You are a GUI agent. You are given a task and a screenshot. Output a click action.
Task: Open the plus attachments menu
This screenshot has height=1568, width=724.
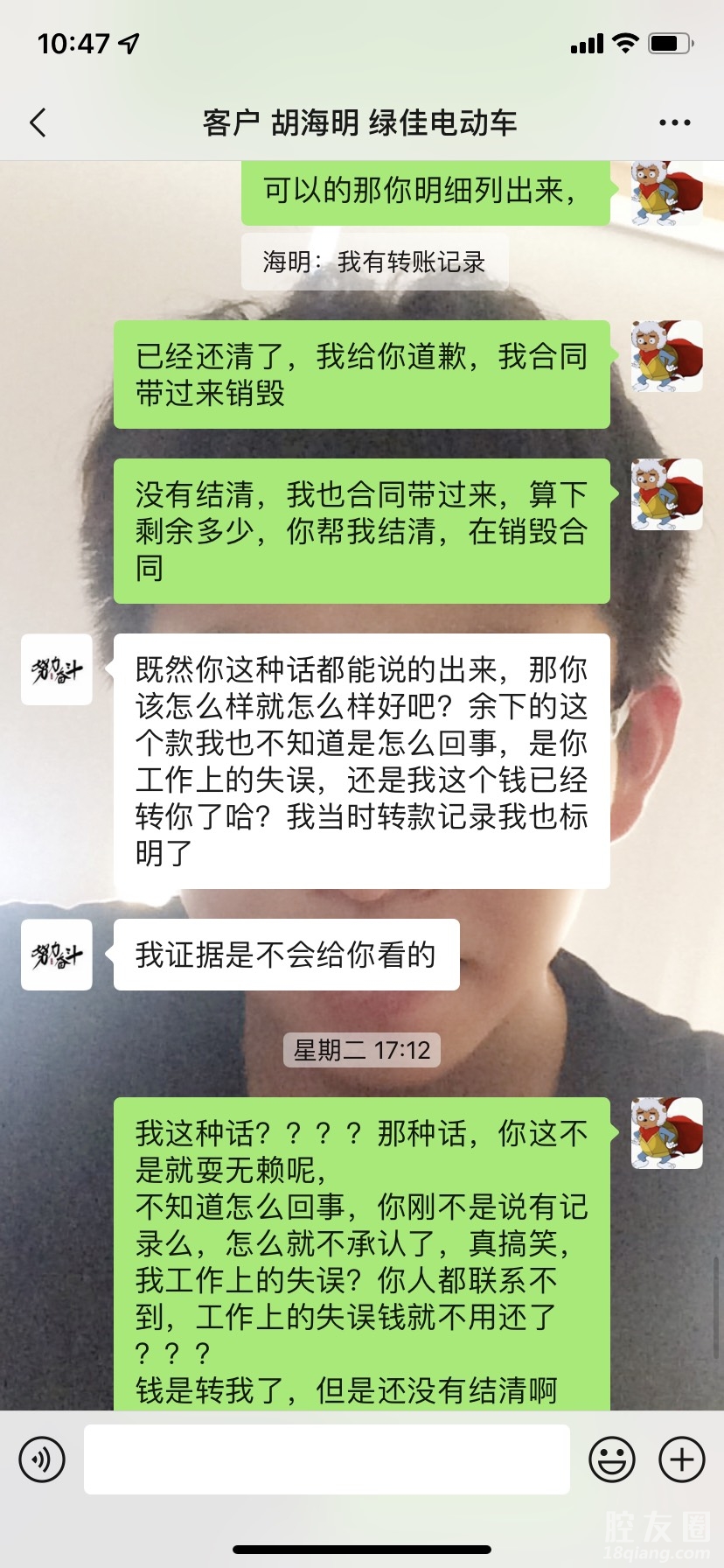[x=681, y=1459]
